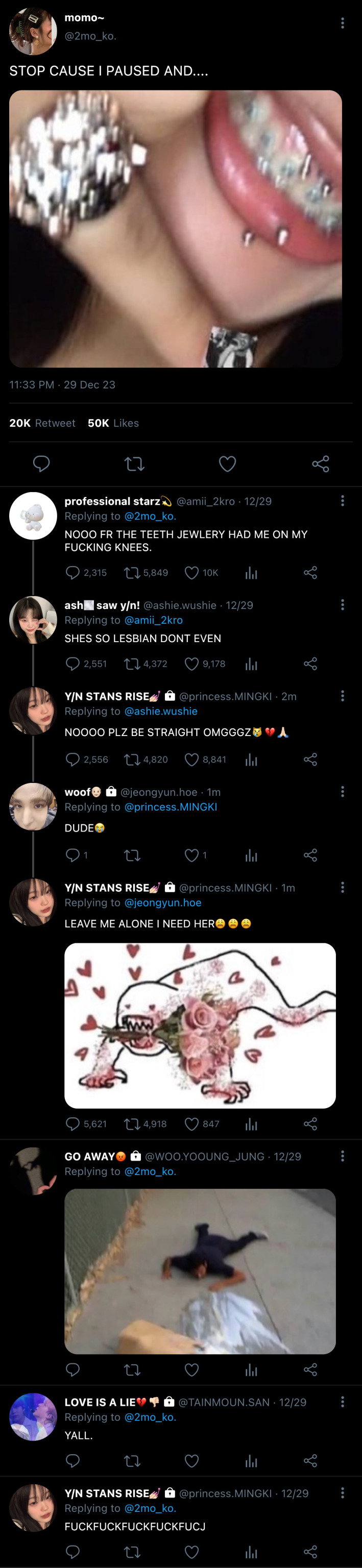
Task: Retweet momo~'s main tweet
Action: pos(134,464)
